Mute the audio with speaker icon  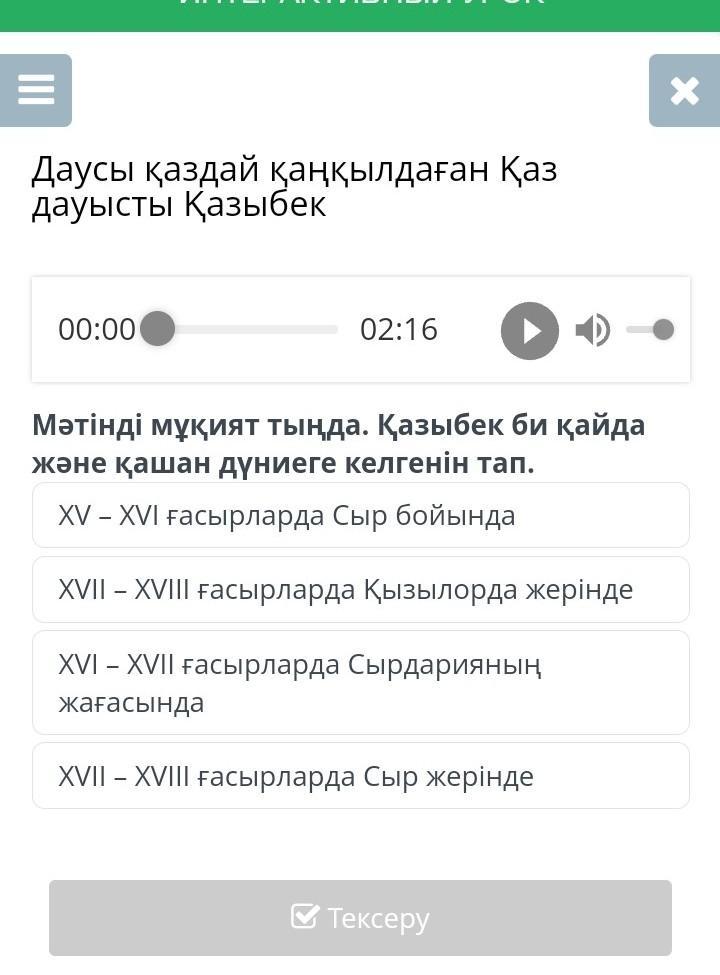pyautogui.click(x=593, y=330)
